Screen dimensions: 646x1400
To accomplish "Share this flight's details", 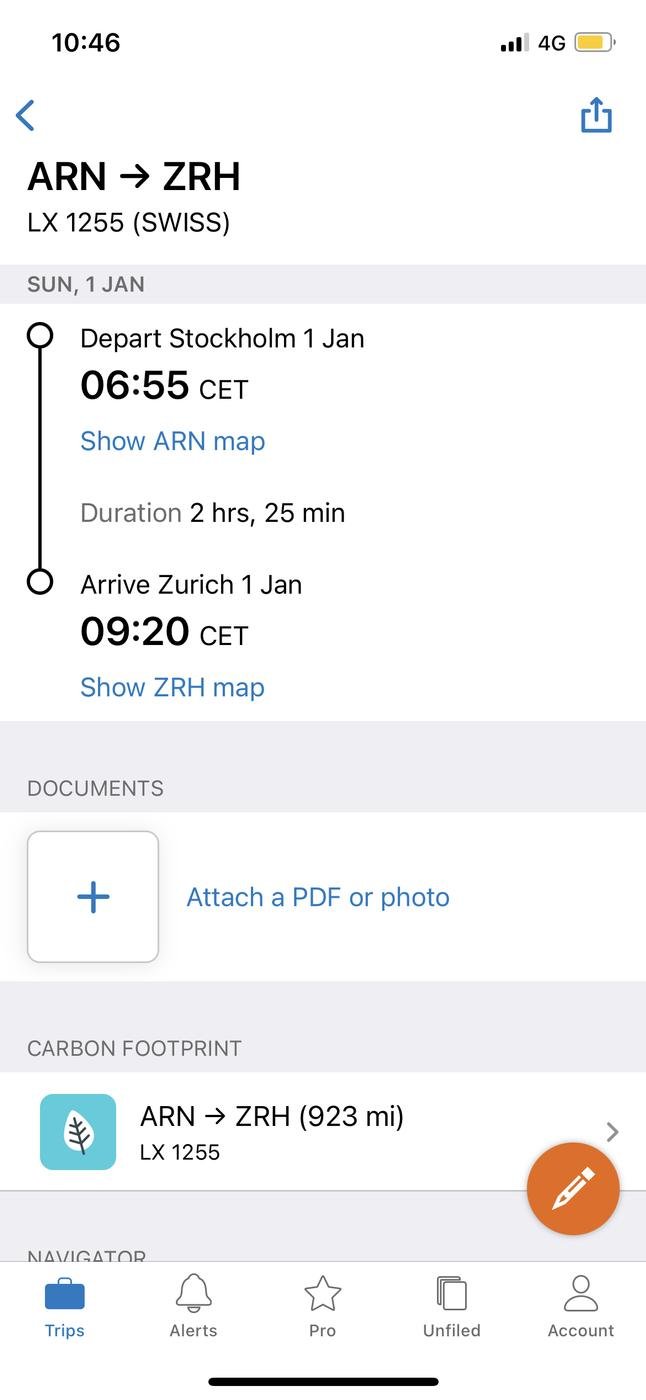I will 596,116.
